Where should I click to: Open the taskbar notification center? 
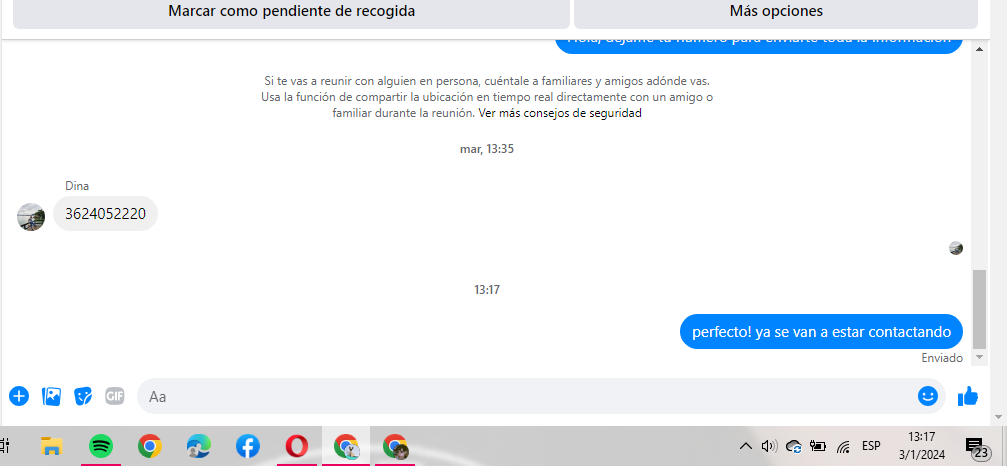point(974,446)
